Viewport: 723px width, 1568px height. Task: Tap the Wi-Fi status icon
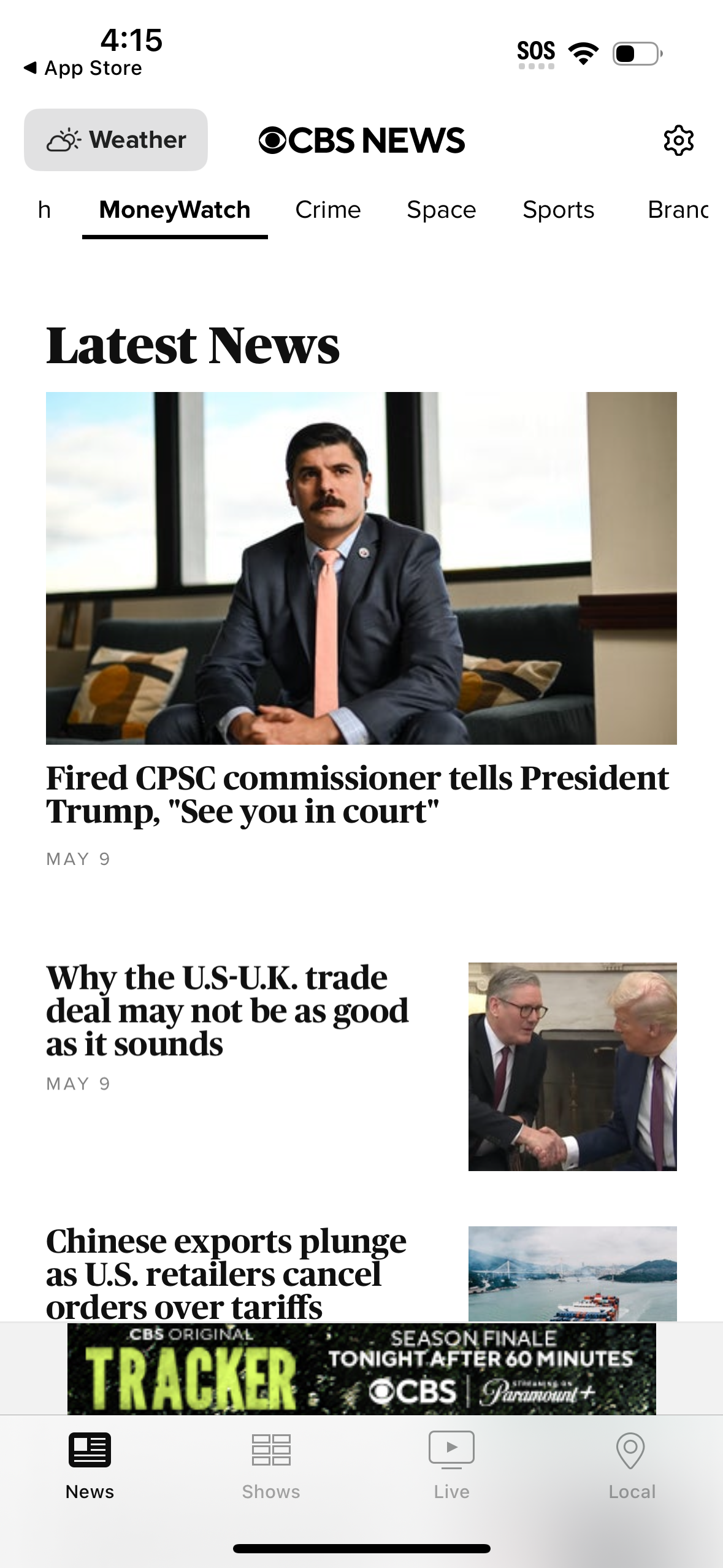583,52
